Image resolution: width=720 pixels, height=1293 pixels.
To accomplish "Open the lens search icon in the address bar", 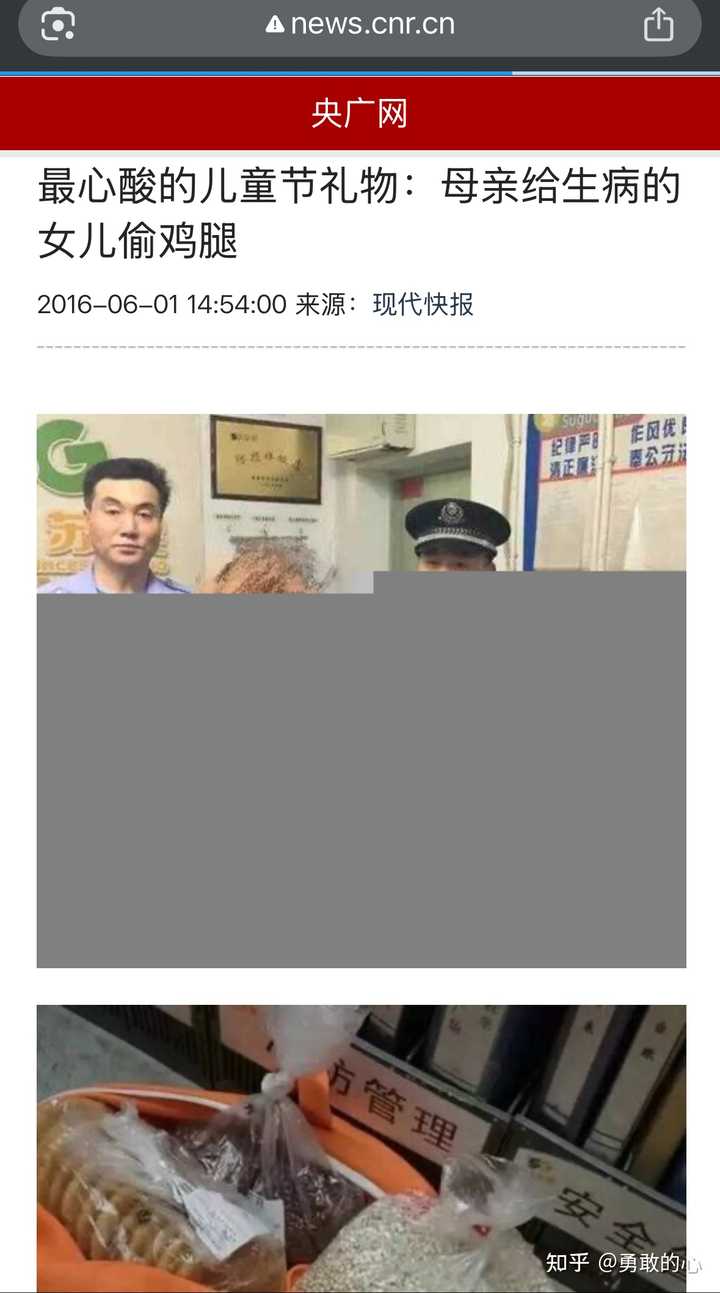I will (x=59, y=24).
